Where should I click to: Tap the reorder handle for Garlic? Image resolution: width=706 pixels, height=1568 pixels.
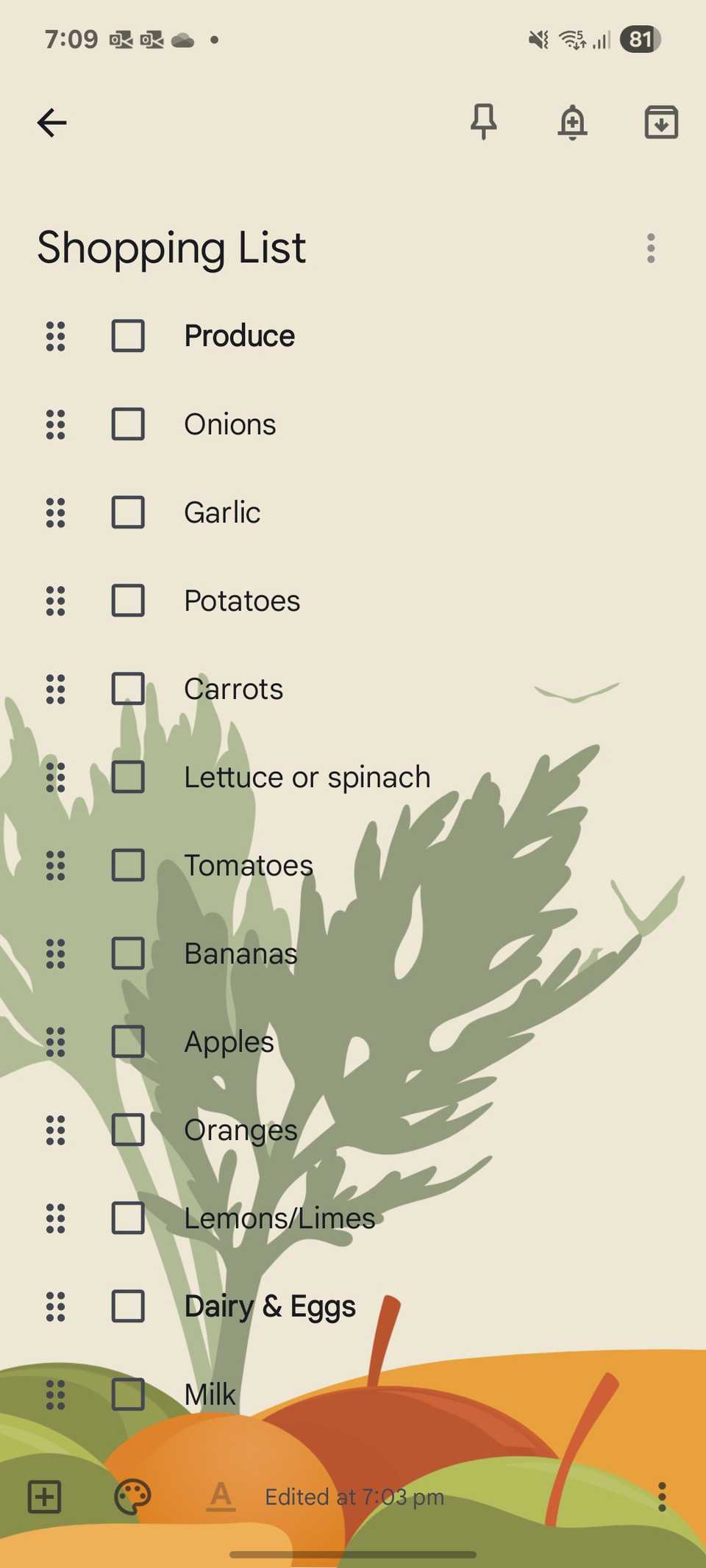pyautogui.click(x=55, y=512)
